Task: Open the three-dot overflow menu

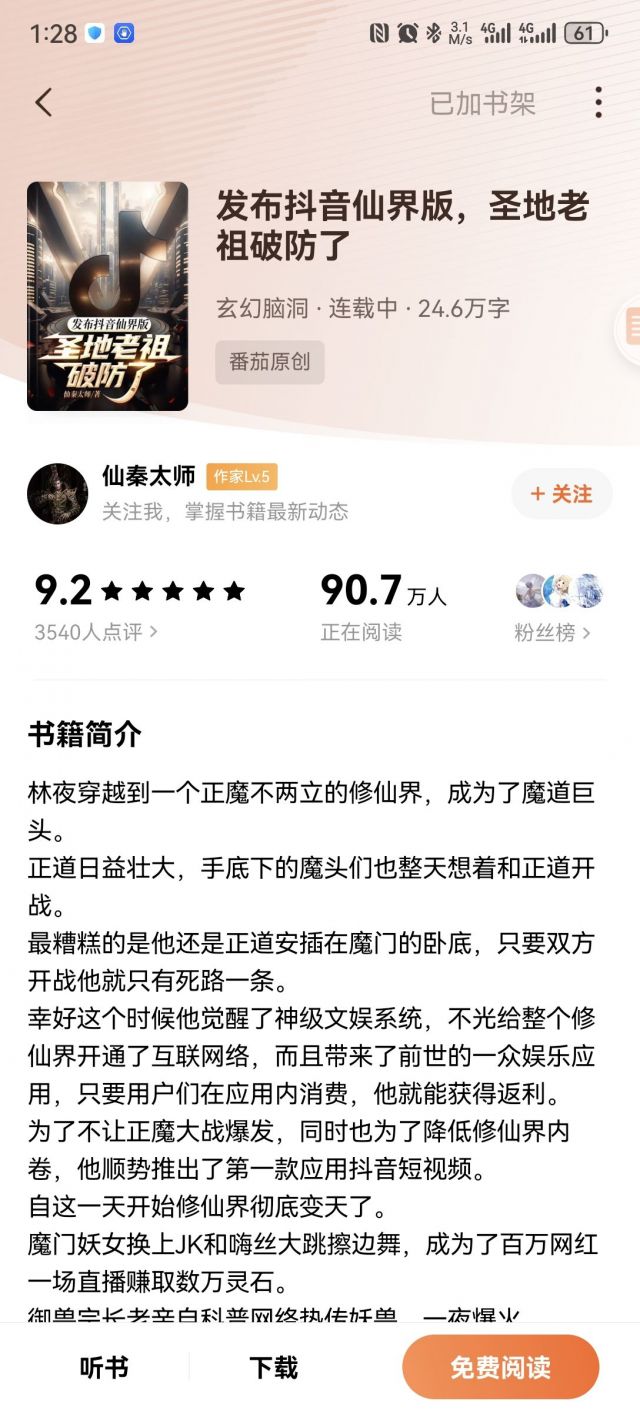Action: coord(597,102)
